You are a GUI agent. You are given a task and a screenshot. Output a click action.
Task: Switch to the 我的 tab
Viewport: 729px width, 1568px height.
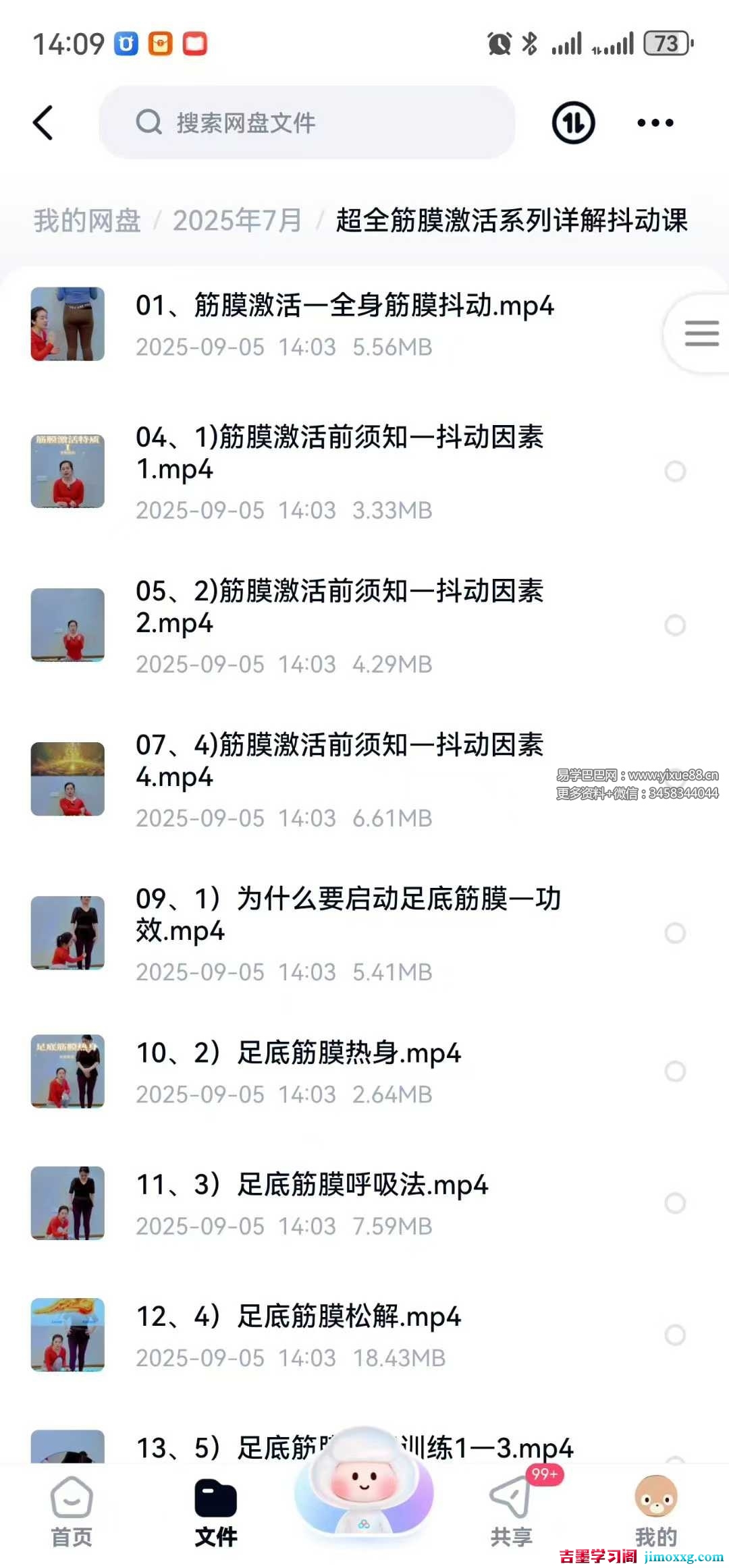655,1511
